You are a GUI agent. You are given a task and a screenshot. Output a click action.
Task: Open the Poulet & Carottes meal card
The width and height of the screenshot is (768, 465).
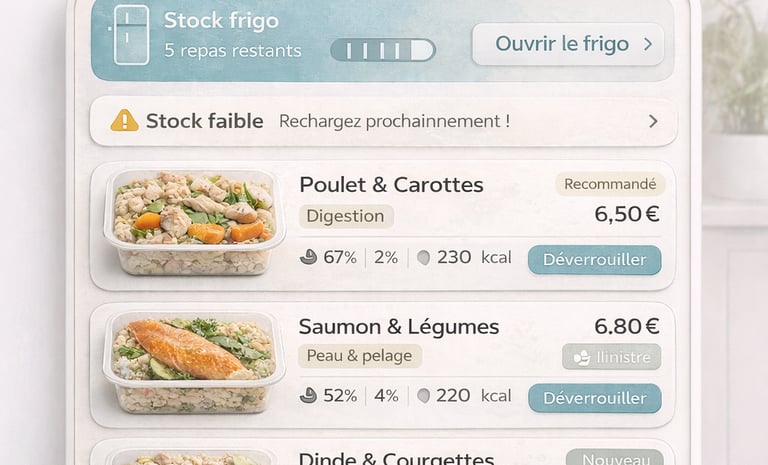pyautogui.click(x=390, y=185)
